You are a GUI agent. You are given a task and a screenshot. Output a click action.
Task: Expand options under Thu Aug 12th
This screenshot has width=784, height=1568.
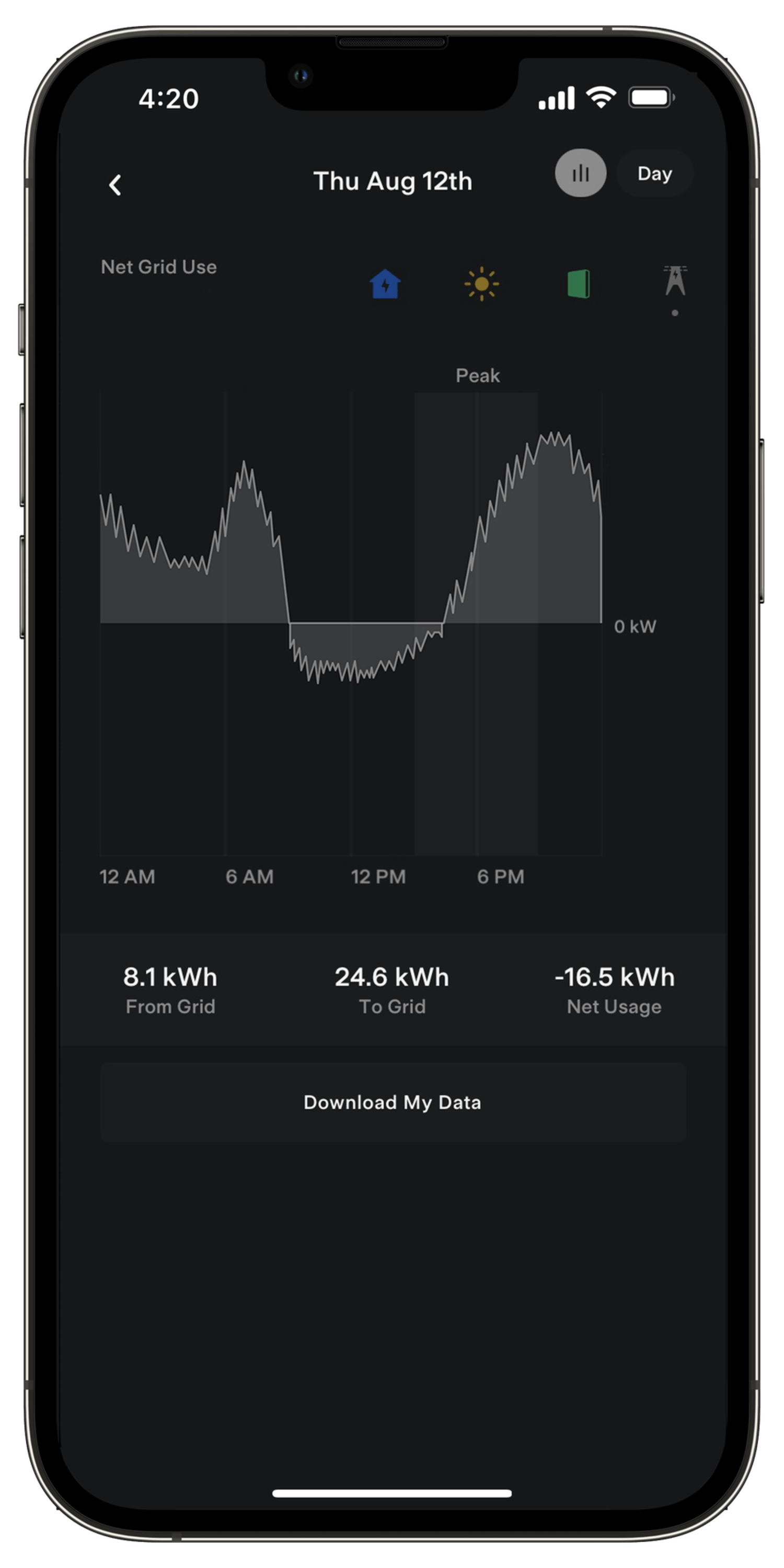[393, 181]
